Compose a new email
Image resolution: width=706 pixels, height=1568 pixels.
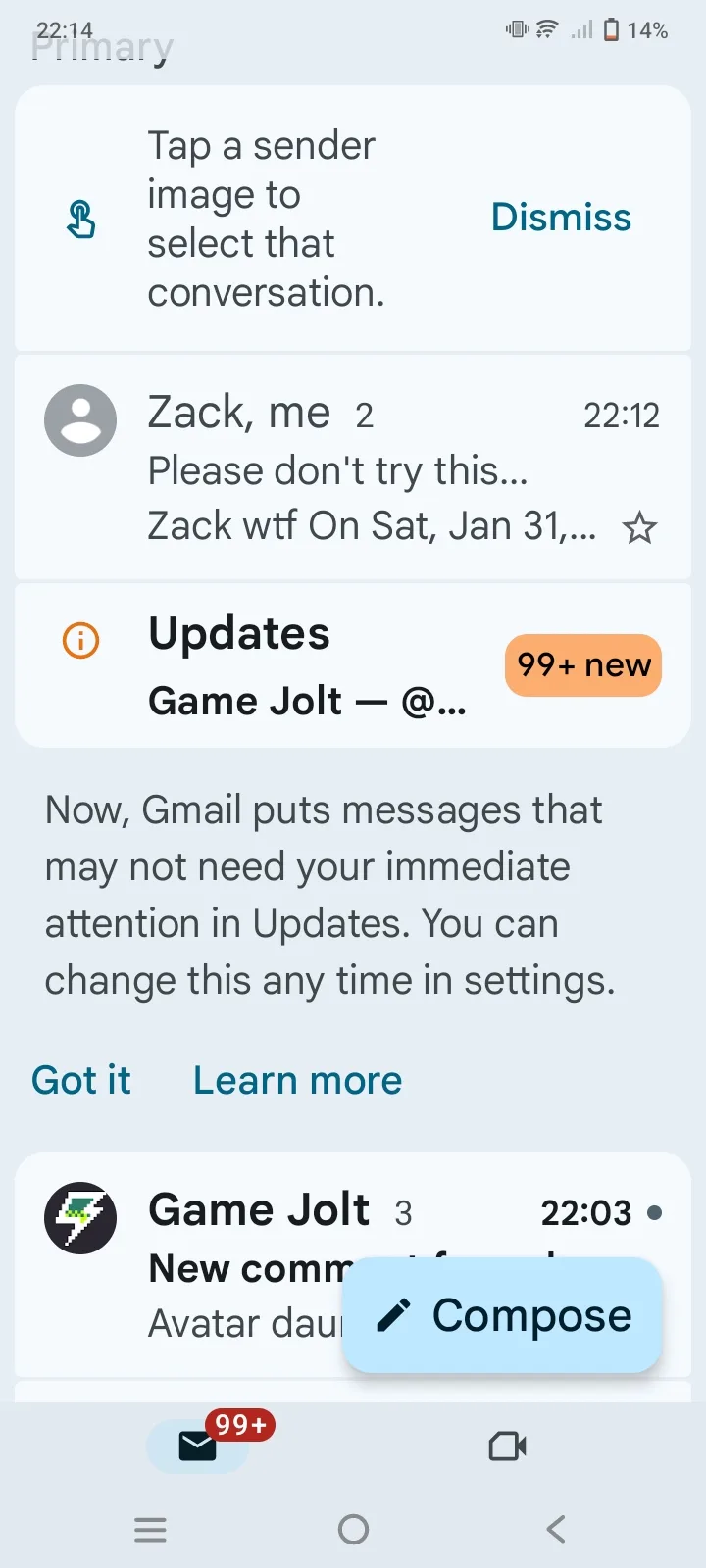click(x=503, y=1315)
